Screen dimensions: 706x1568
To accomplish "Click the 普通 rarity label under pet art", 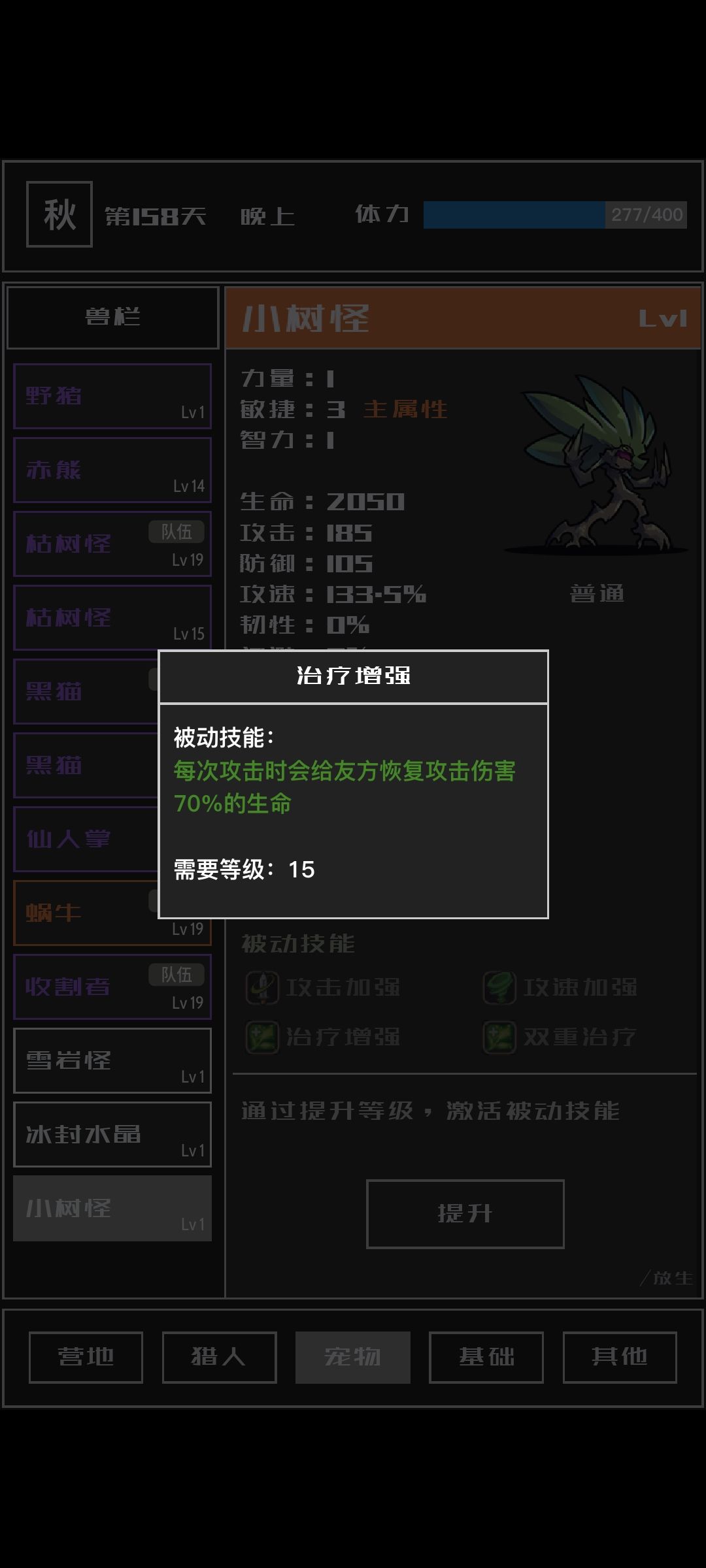I will click(x=597, y=593).
